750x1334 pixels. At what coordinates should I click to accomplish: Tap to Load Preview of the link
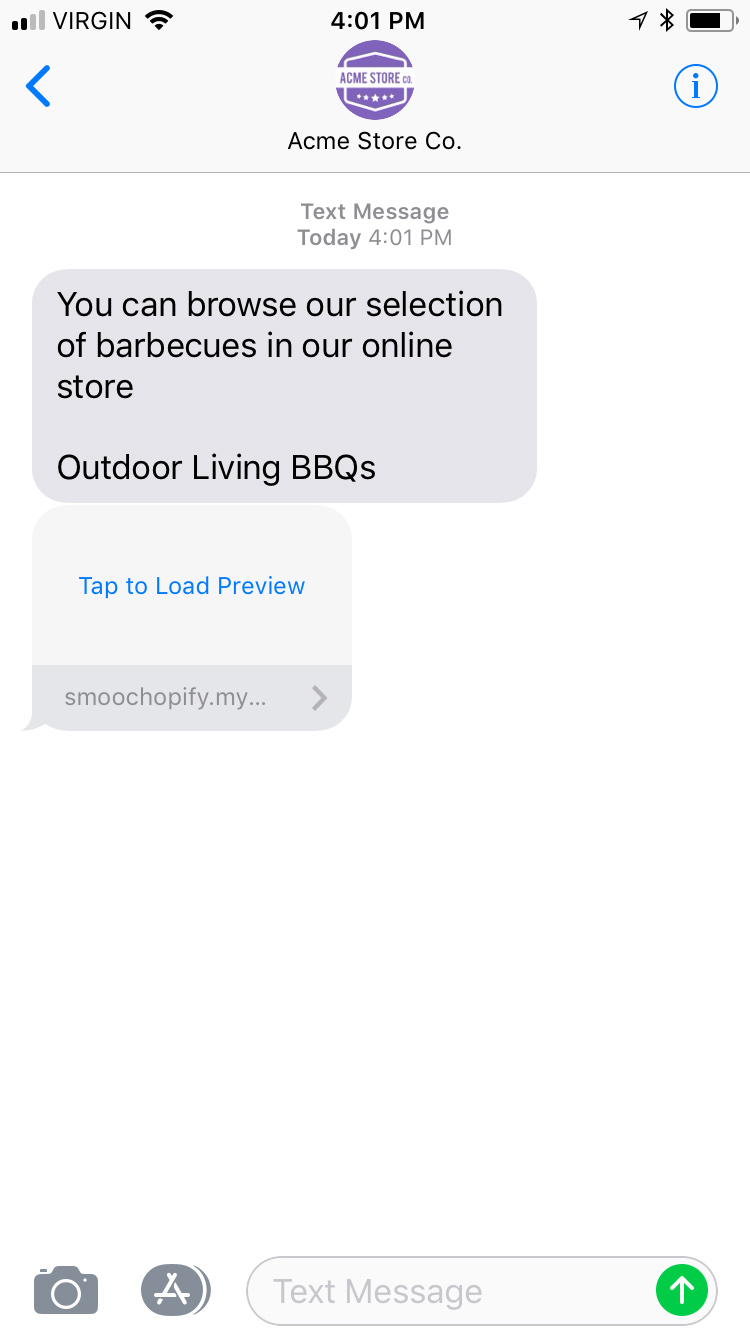192,586
